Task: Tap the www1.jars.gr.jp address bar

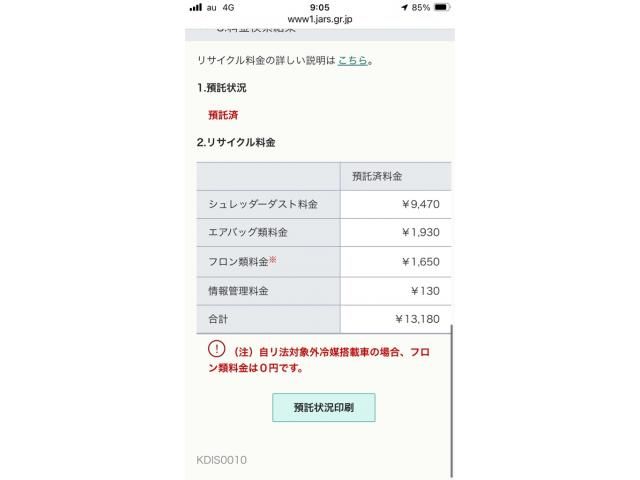Action: [320, 19]
